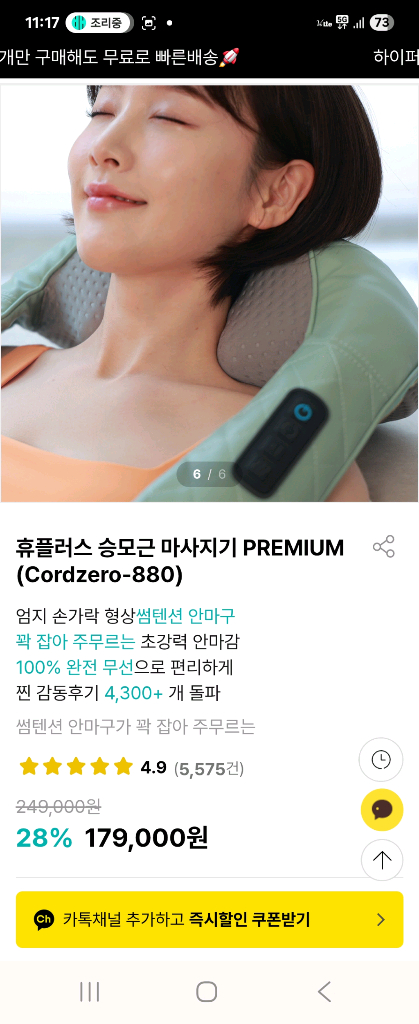Open the product image 6 of 6
This screenshot has width=419, height=1024.
[x=210, y=293]
